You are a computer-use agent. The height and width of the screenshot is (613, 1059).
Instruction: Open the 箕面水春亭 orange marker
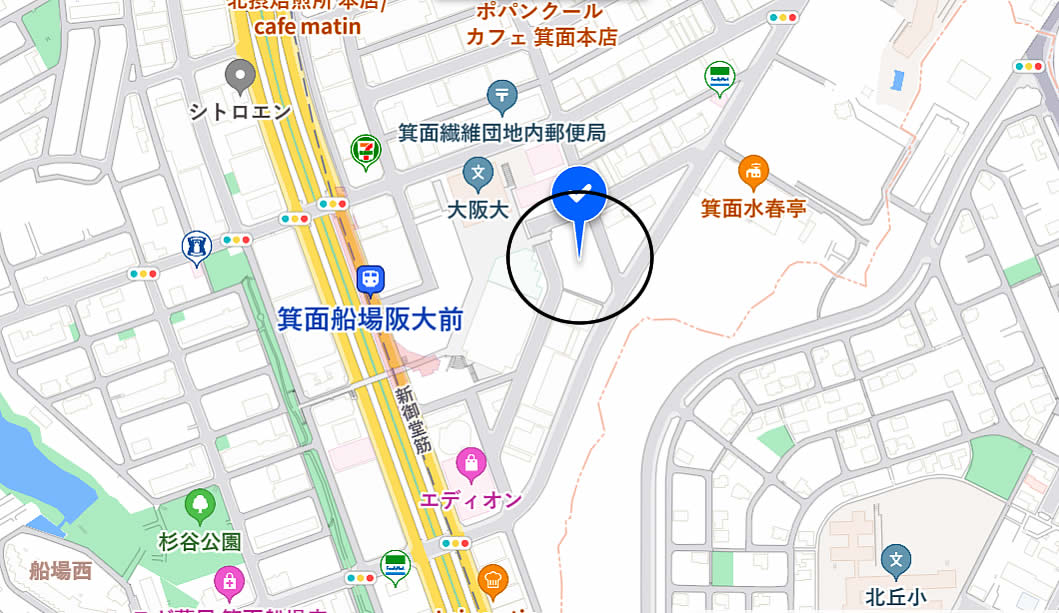point(753,172)
